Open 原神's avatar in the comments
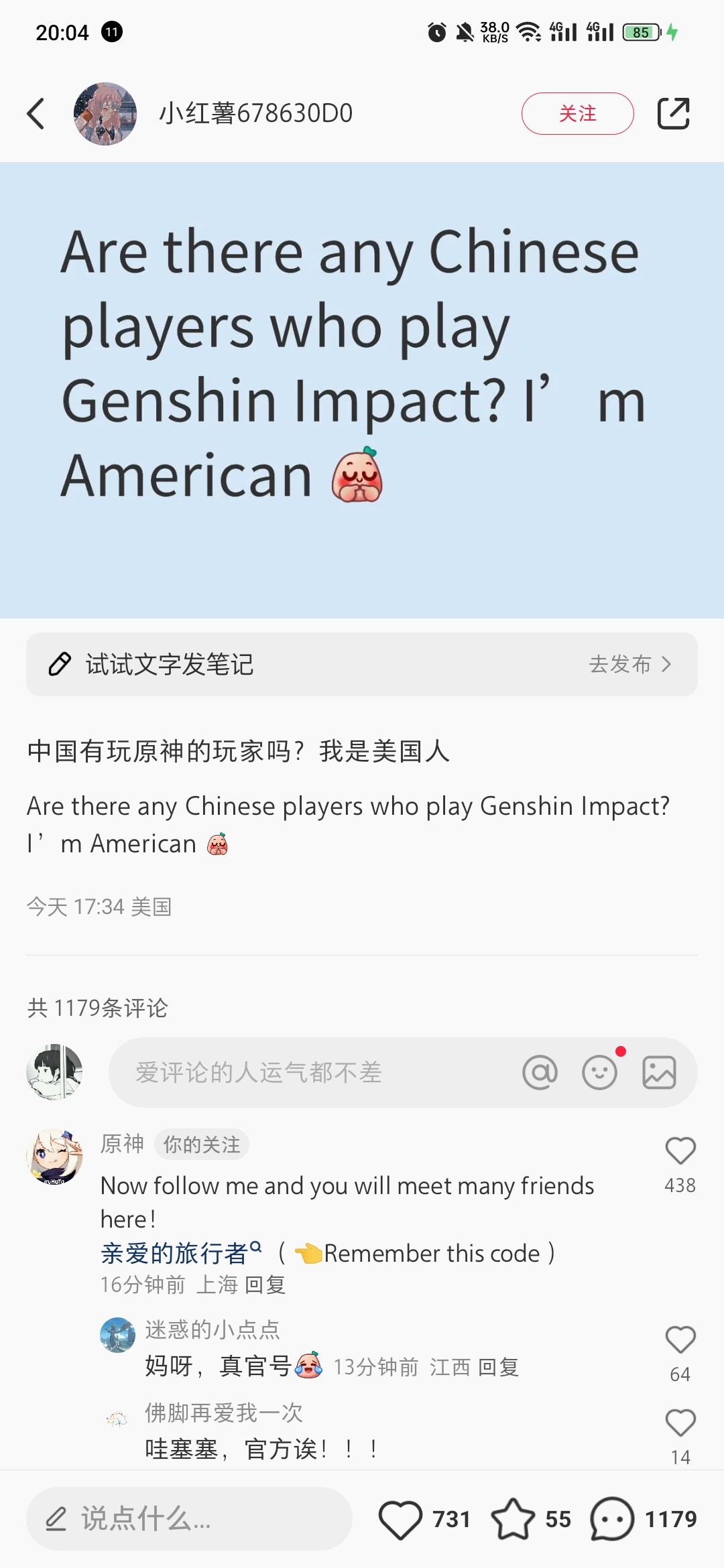The height and width of the screenshot is (1568, 724). coord(54,1157)
